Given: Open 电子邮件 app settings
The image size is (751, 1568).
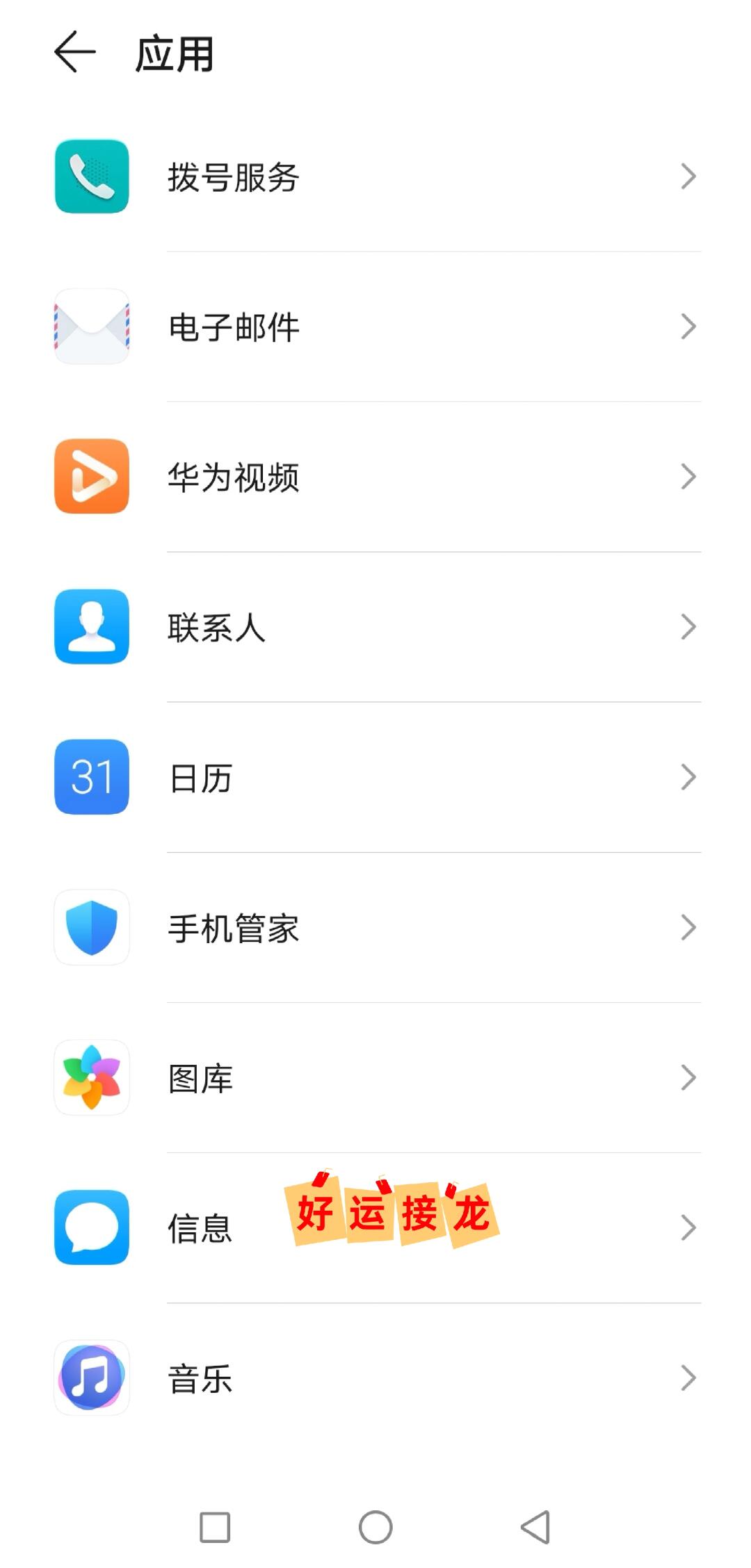Looking at the screenshot, I should pos(375,327).
